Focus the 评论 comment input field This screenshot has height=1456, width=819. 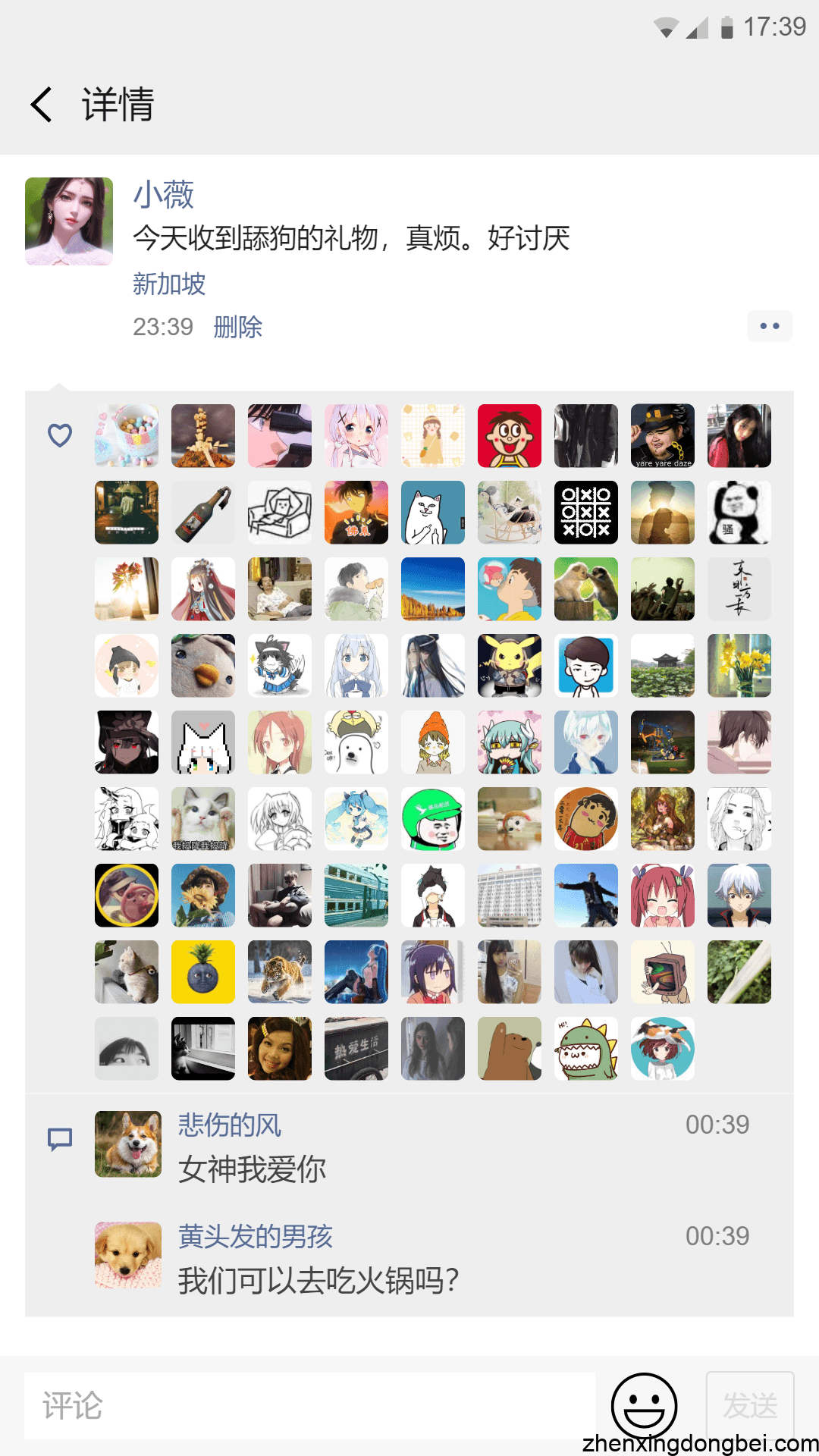309,1405
